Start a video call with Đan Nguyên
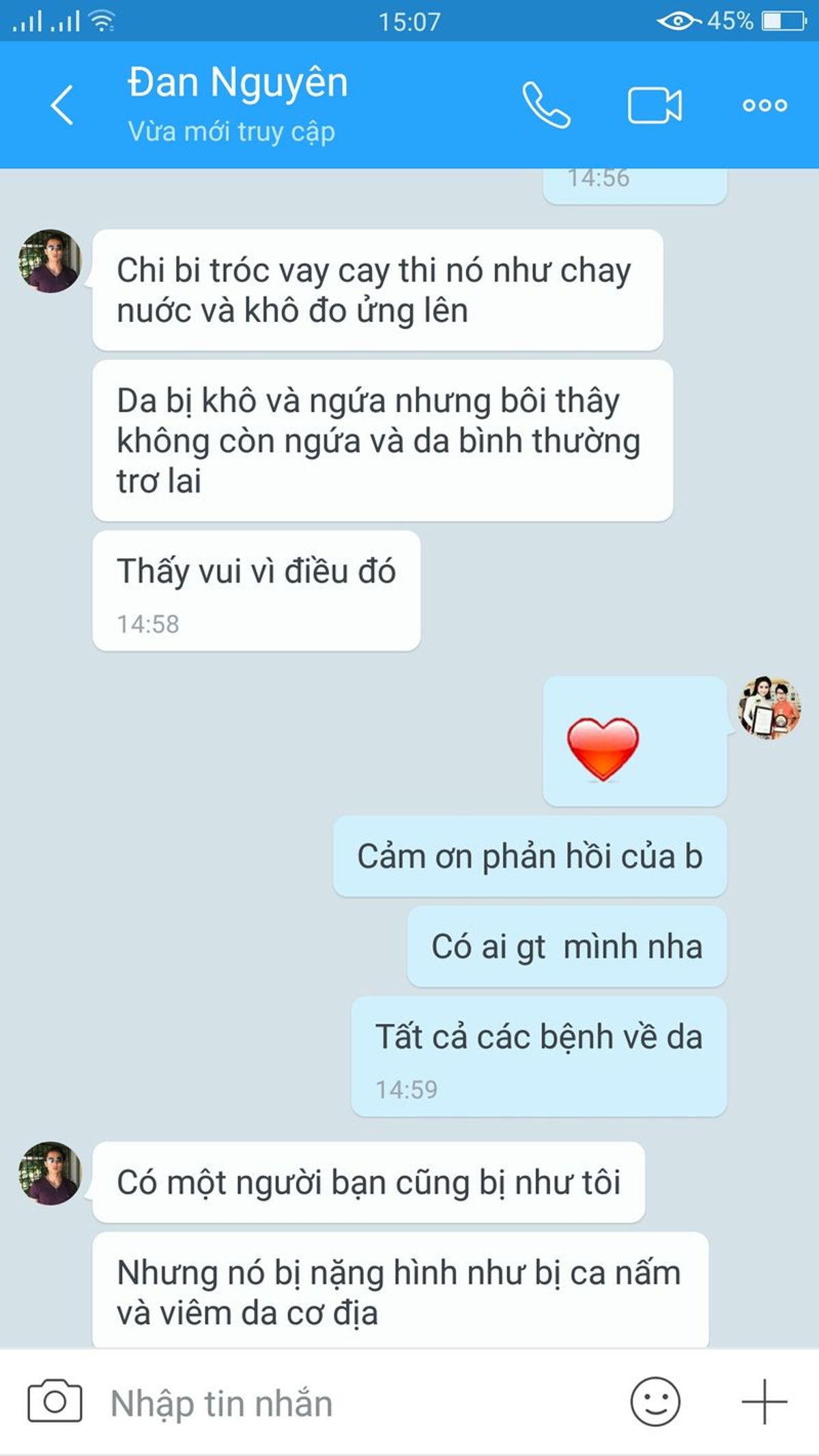The height and width of the screenshot is (1456, 819). pos(654,105)
